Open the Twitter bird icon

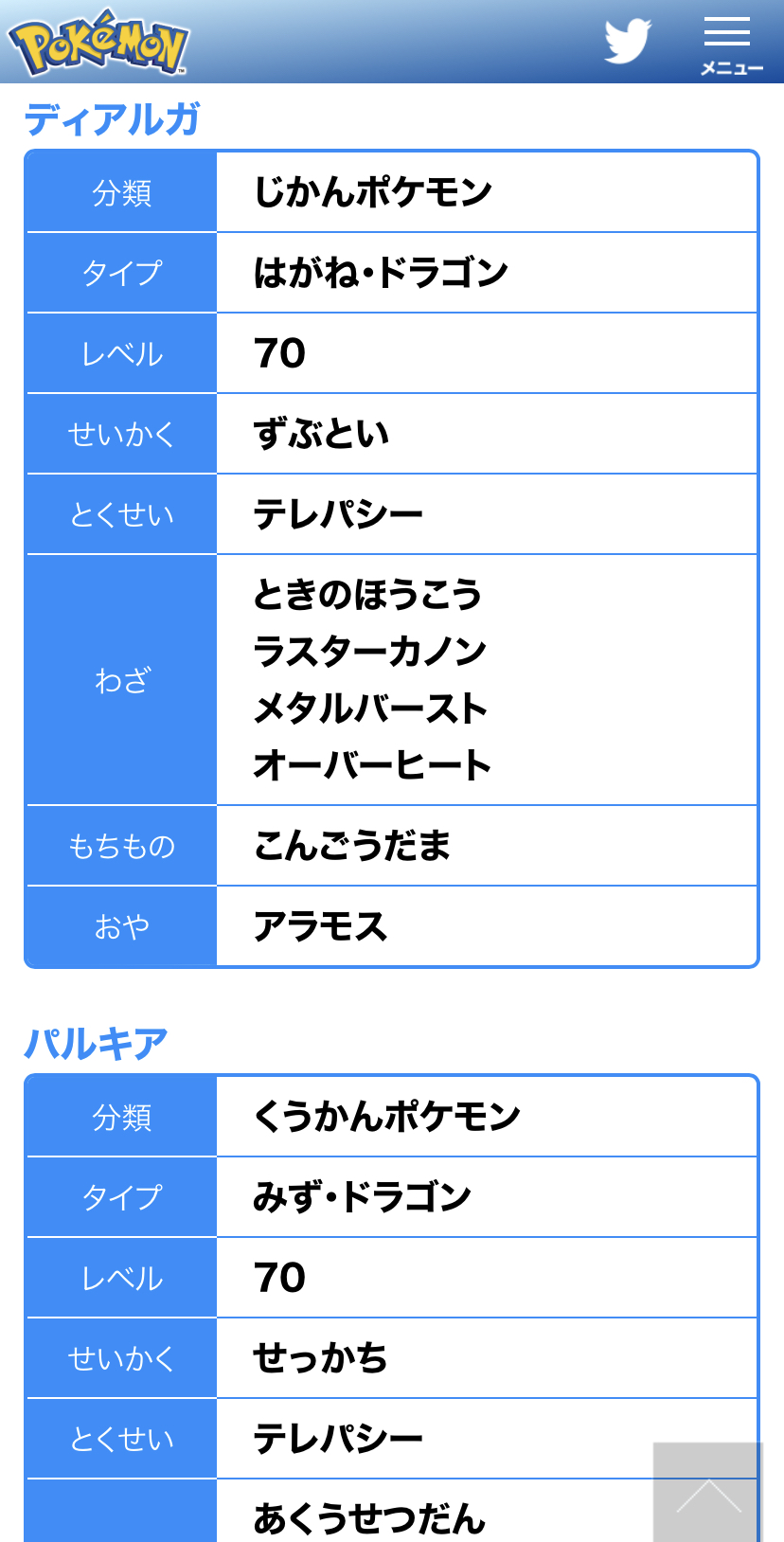[628, 41]
